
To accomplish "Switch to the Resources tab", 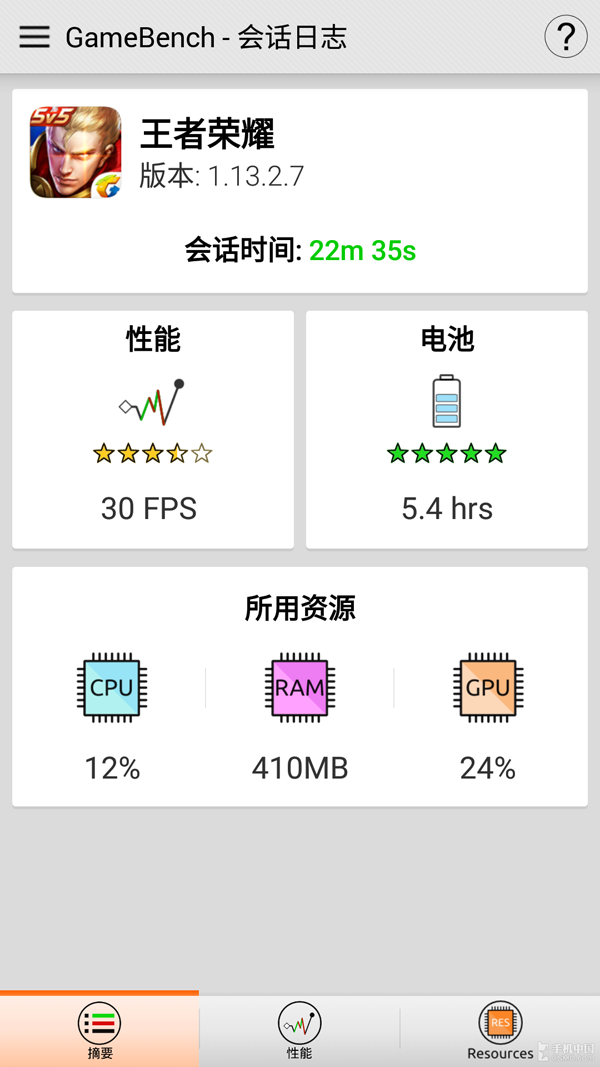I will pos(500,1031).
